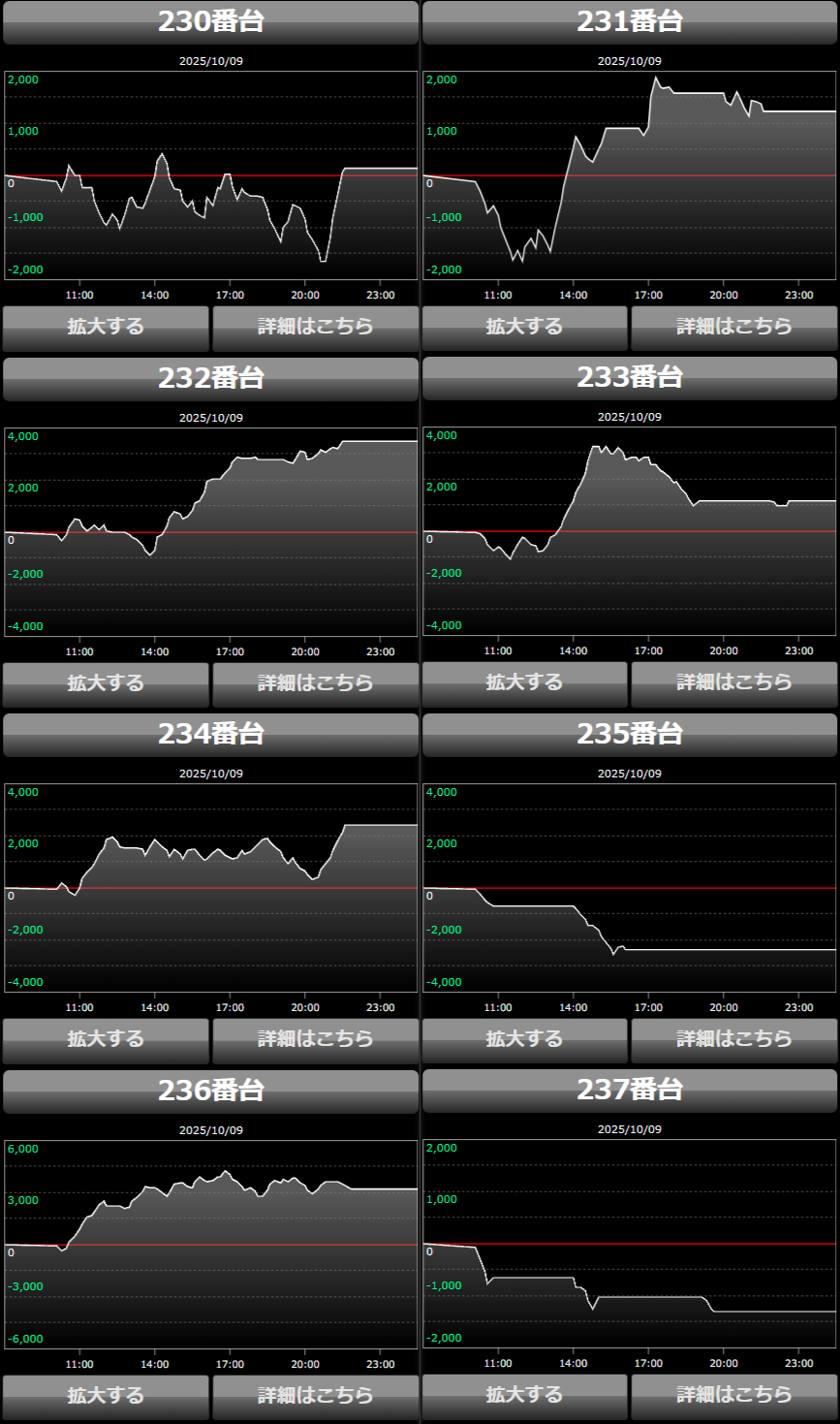Choose 拡大する for 236番台

tap(106, 1397)
